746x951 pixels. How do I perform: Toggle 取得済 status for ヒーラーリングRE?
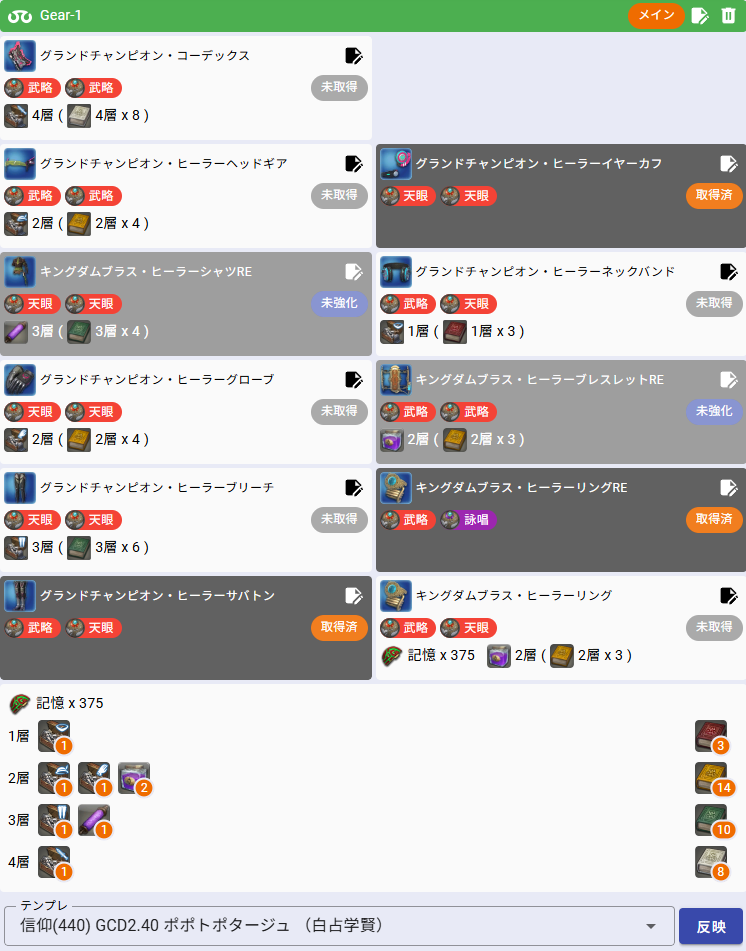pyautogui.click(x=714, y=519)
